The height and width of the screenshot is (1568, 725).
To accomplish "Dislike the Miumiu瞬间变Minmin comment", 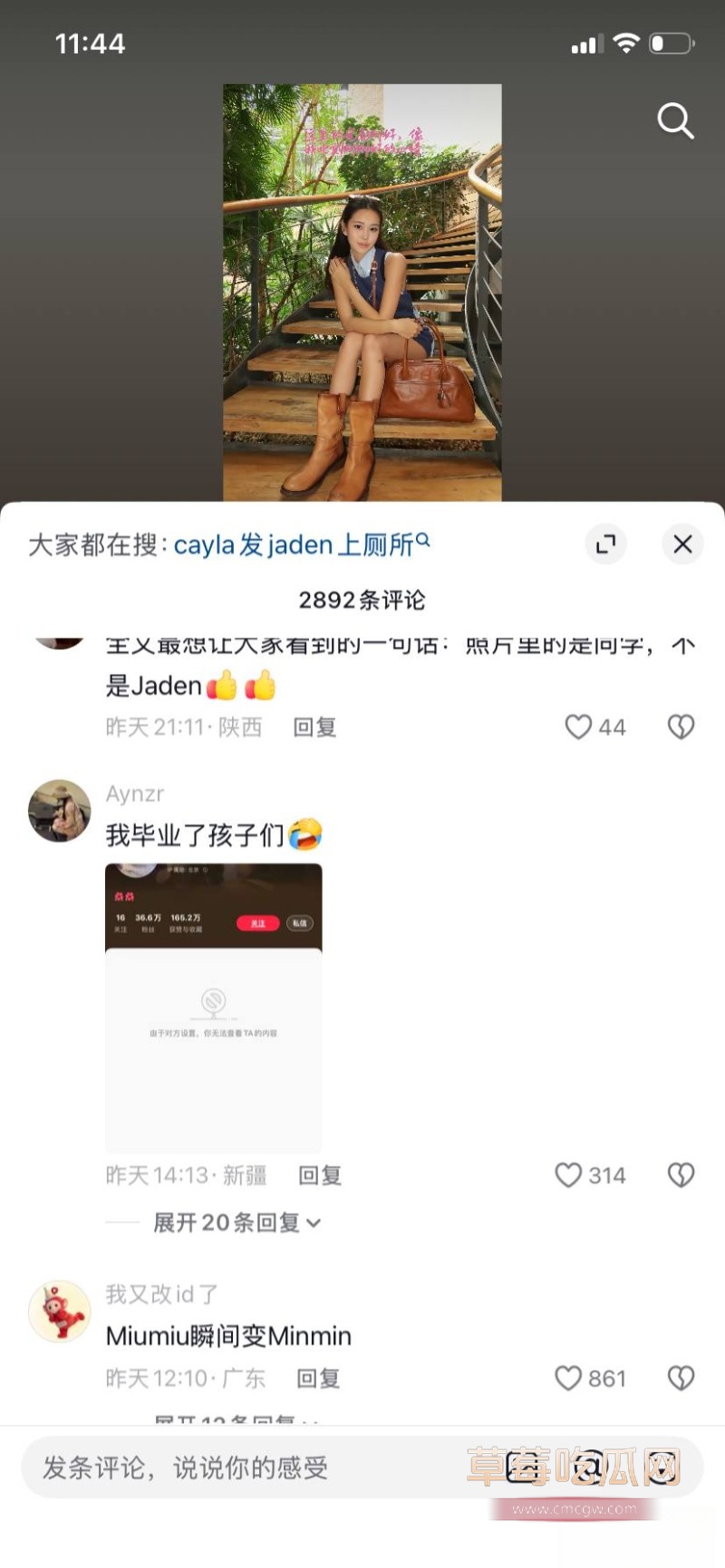I will click(681, 1378).
